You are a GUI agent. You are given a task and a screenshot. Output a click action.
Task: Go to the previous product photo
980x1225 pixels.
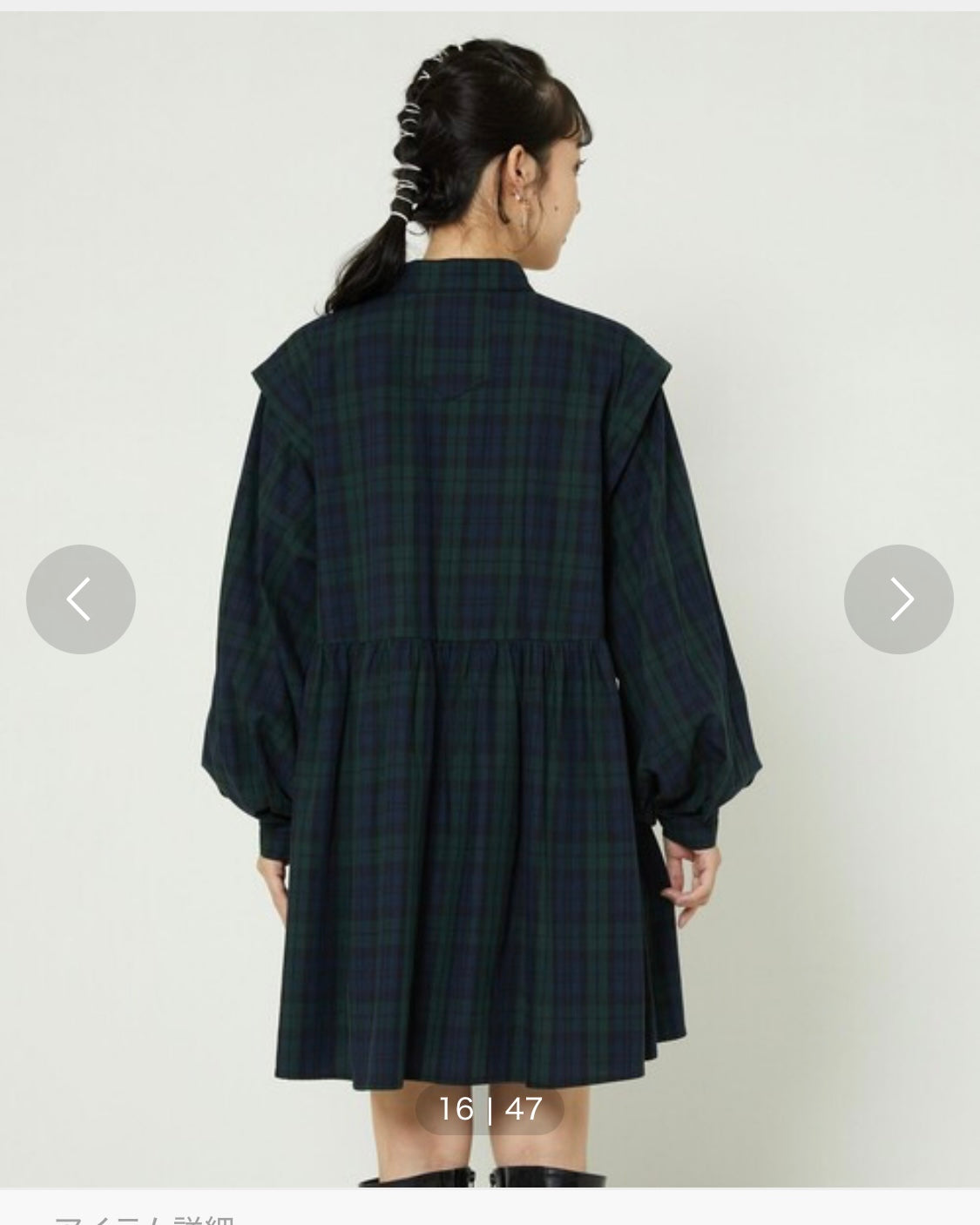(80, 599)
